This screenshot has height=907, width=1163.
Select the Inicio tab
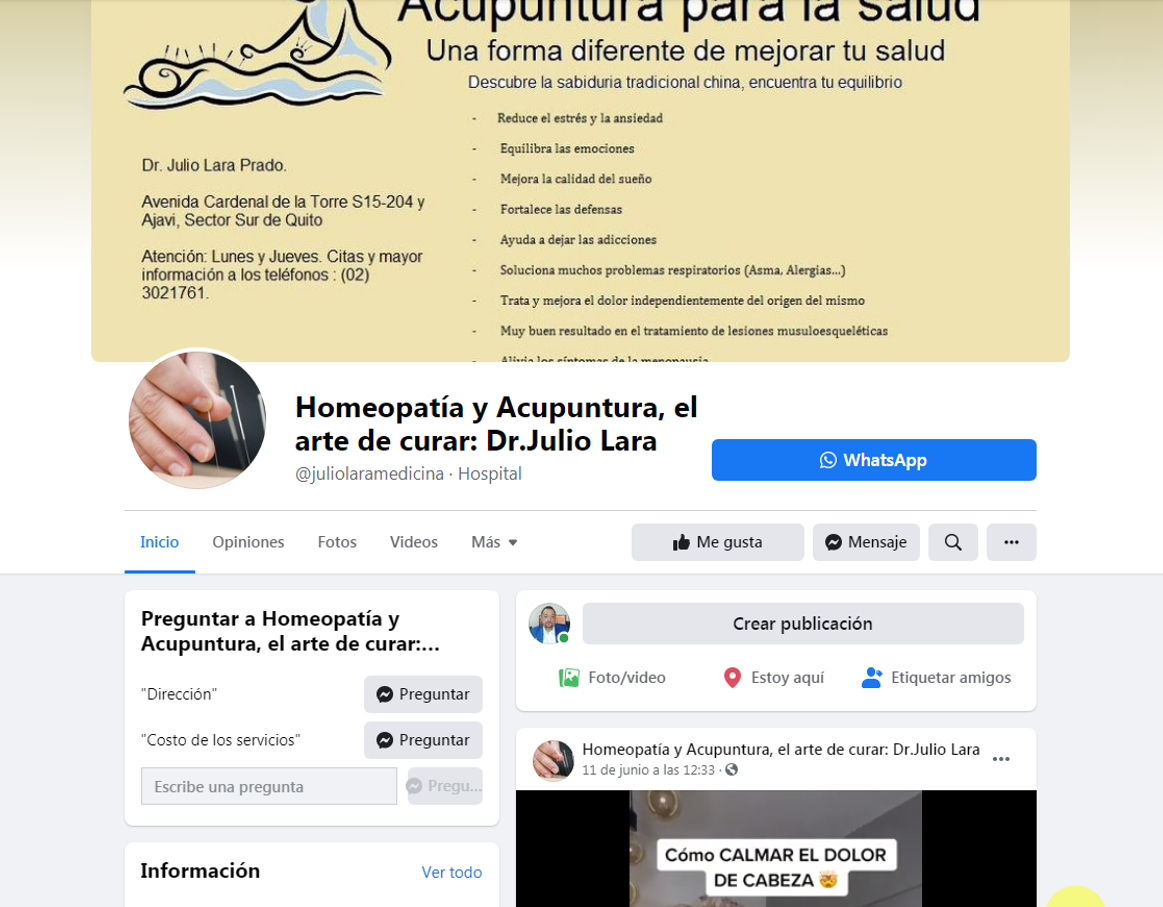pos(159,542)
